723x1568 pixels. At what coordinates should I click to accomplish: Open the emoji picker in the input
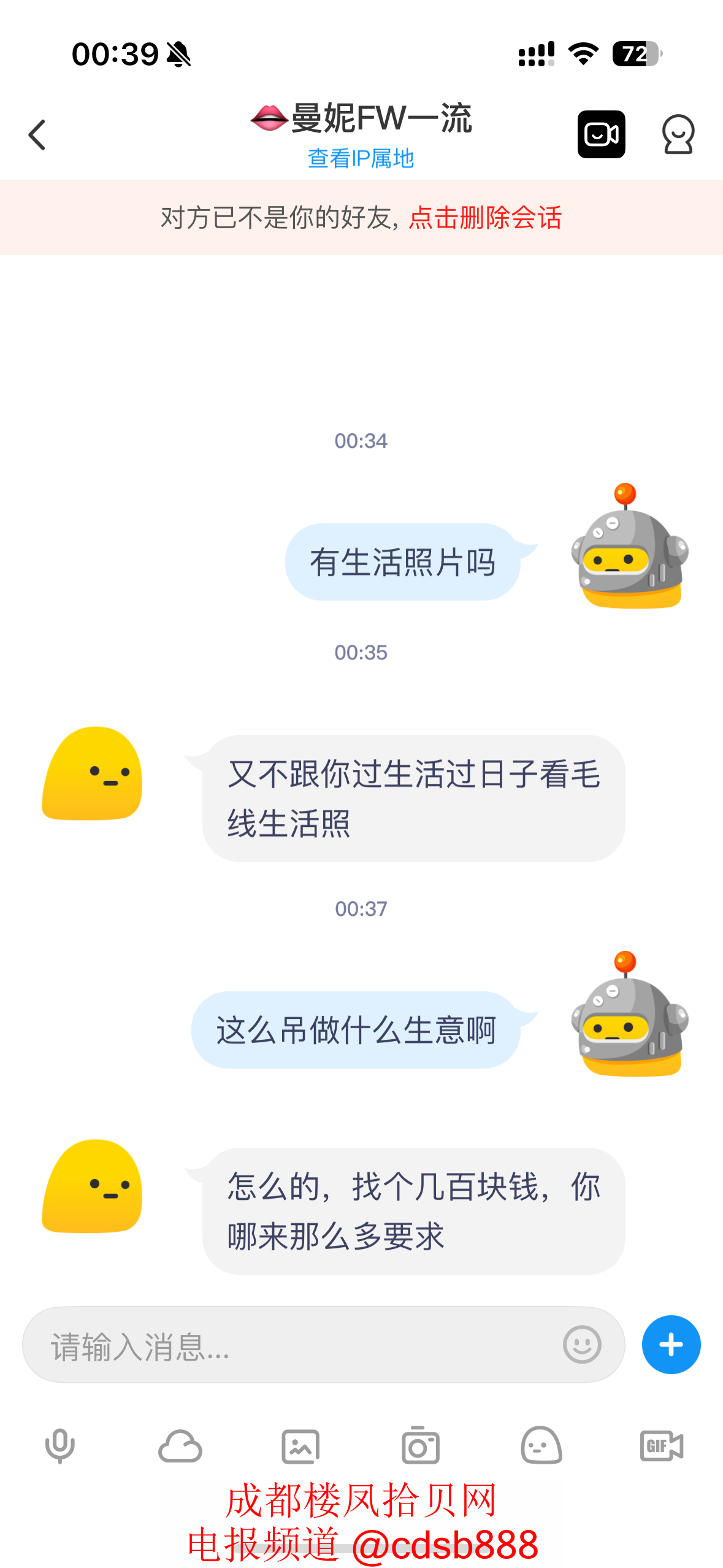click(581, 1345)
